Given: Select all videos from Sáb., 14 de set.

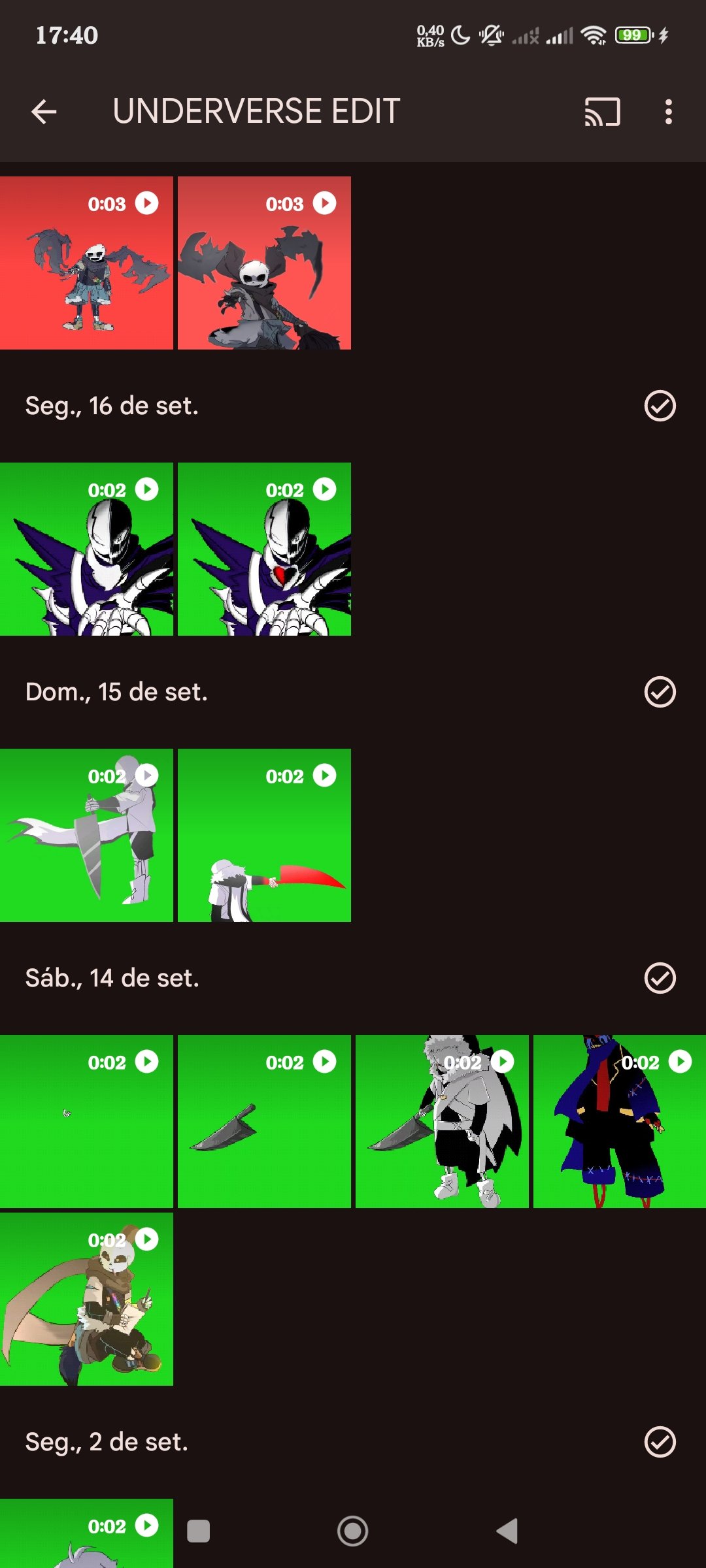Looking at the screenshot, I should pyautogui.click(x=660, y=978).
